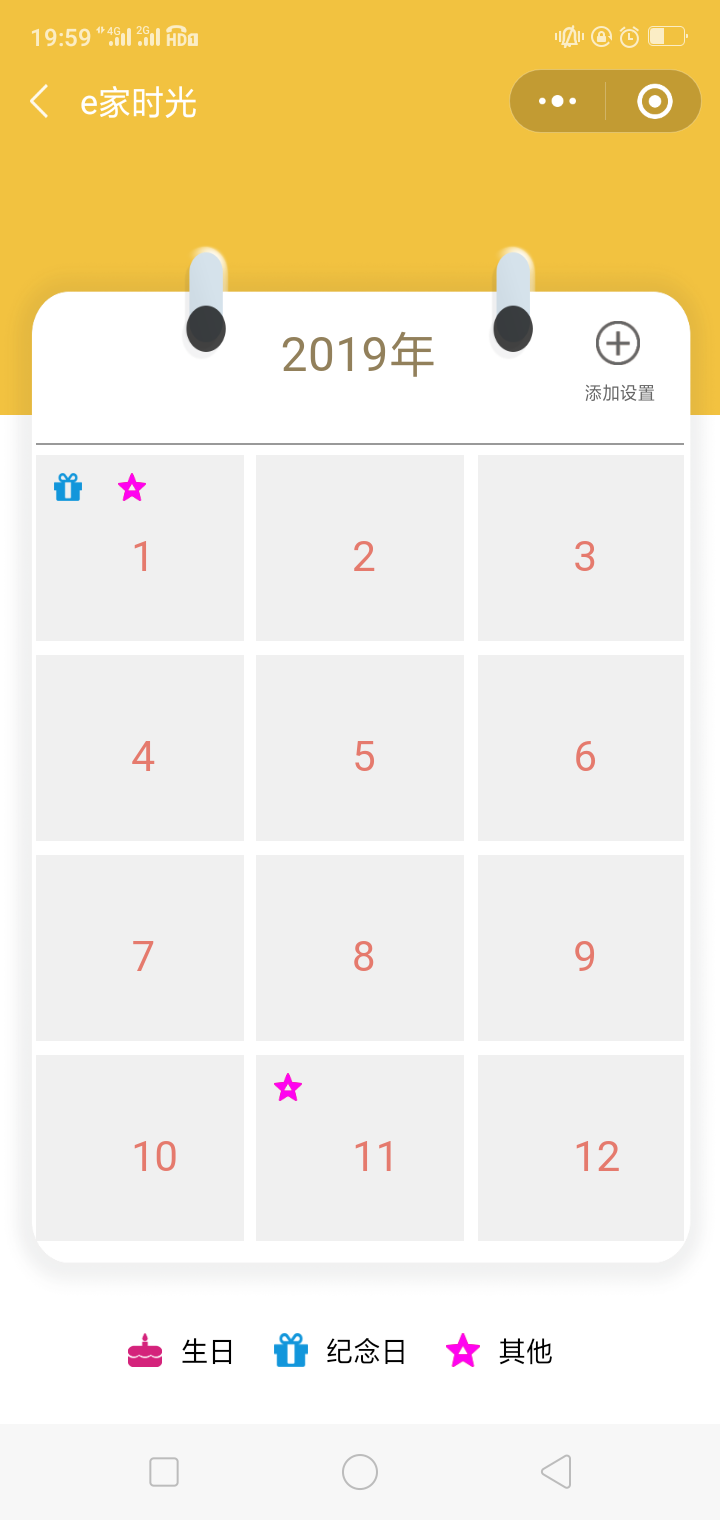Viewport: 720px width, 1520px height.
Task: Open month 1 in the calendar
Action: [x=140, y=548]
